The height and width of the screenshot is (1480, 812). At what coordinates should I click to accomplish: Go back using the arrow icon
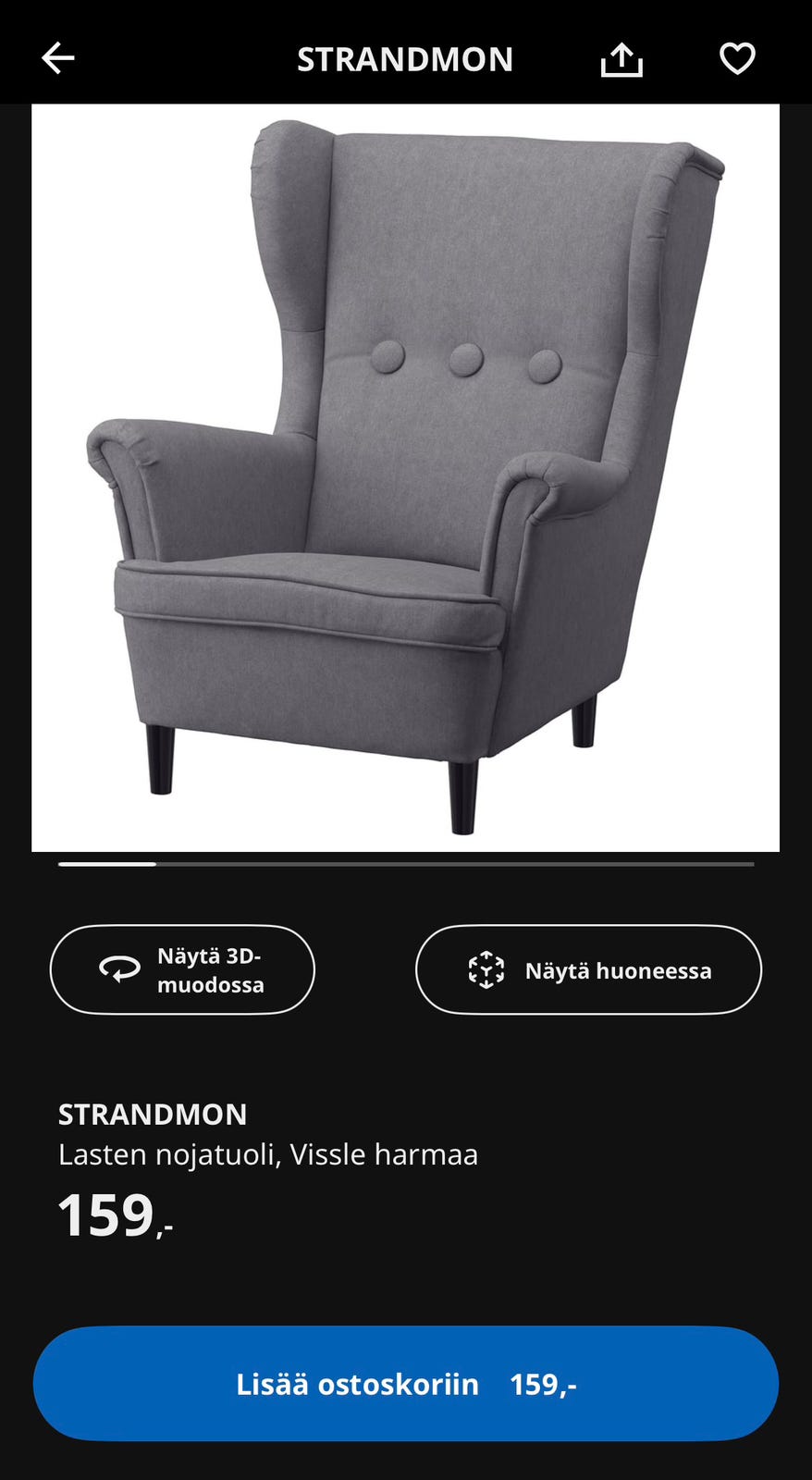tap(57, 58)
